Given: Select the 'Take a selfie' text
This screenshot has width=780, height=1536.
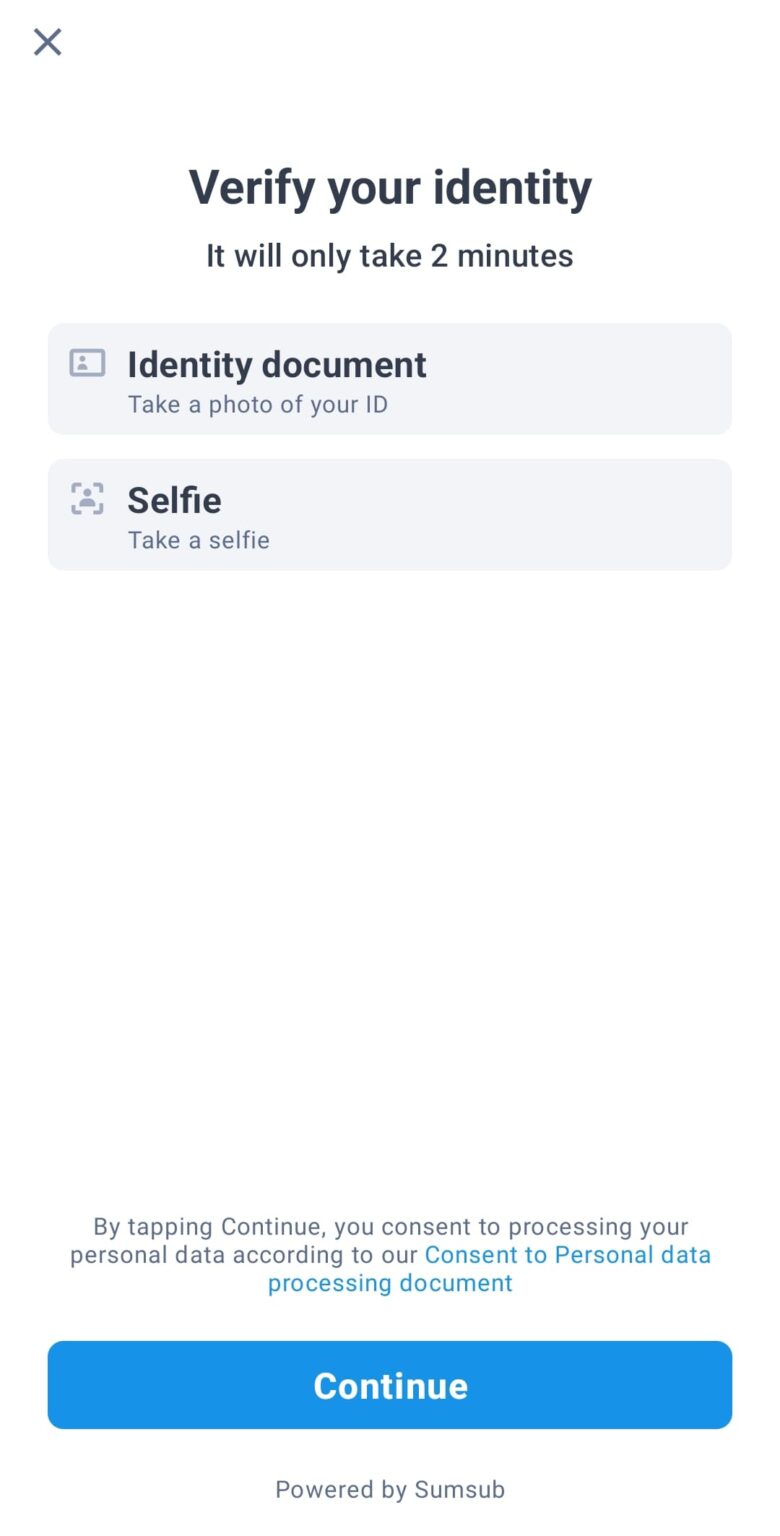Looking at the screenshot, I should 198,540.
